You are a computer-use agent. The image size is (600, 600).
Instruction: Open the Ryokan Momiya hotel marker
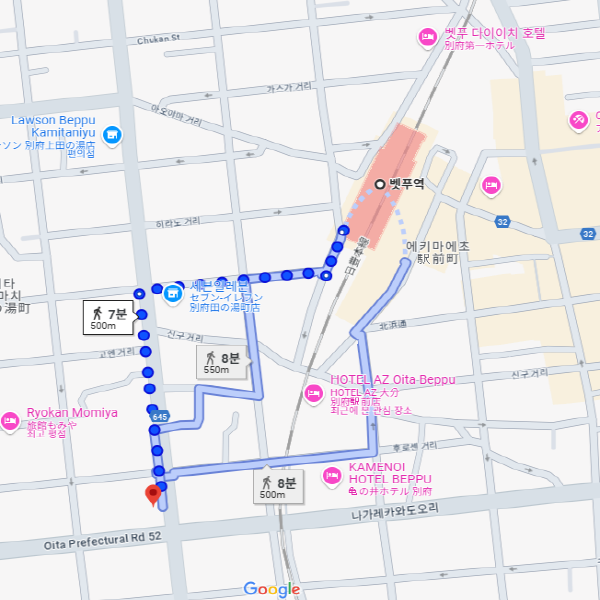(10, 419)
